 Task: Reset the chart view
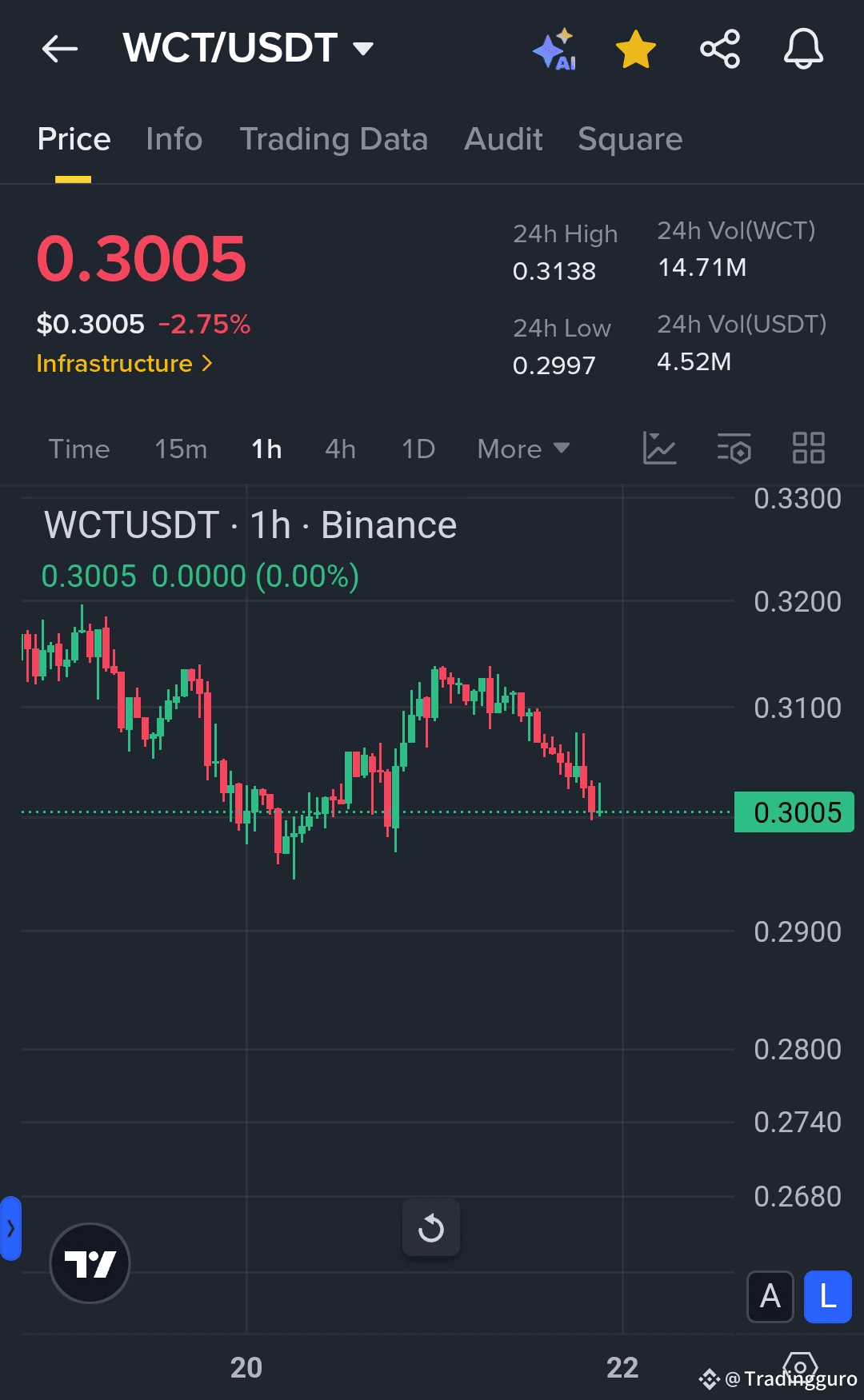(431, 1227)
